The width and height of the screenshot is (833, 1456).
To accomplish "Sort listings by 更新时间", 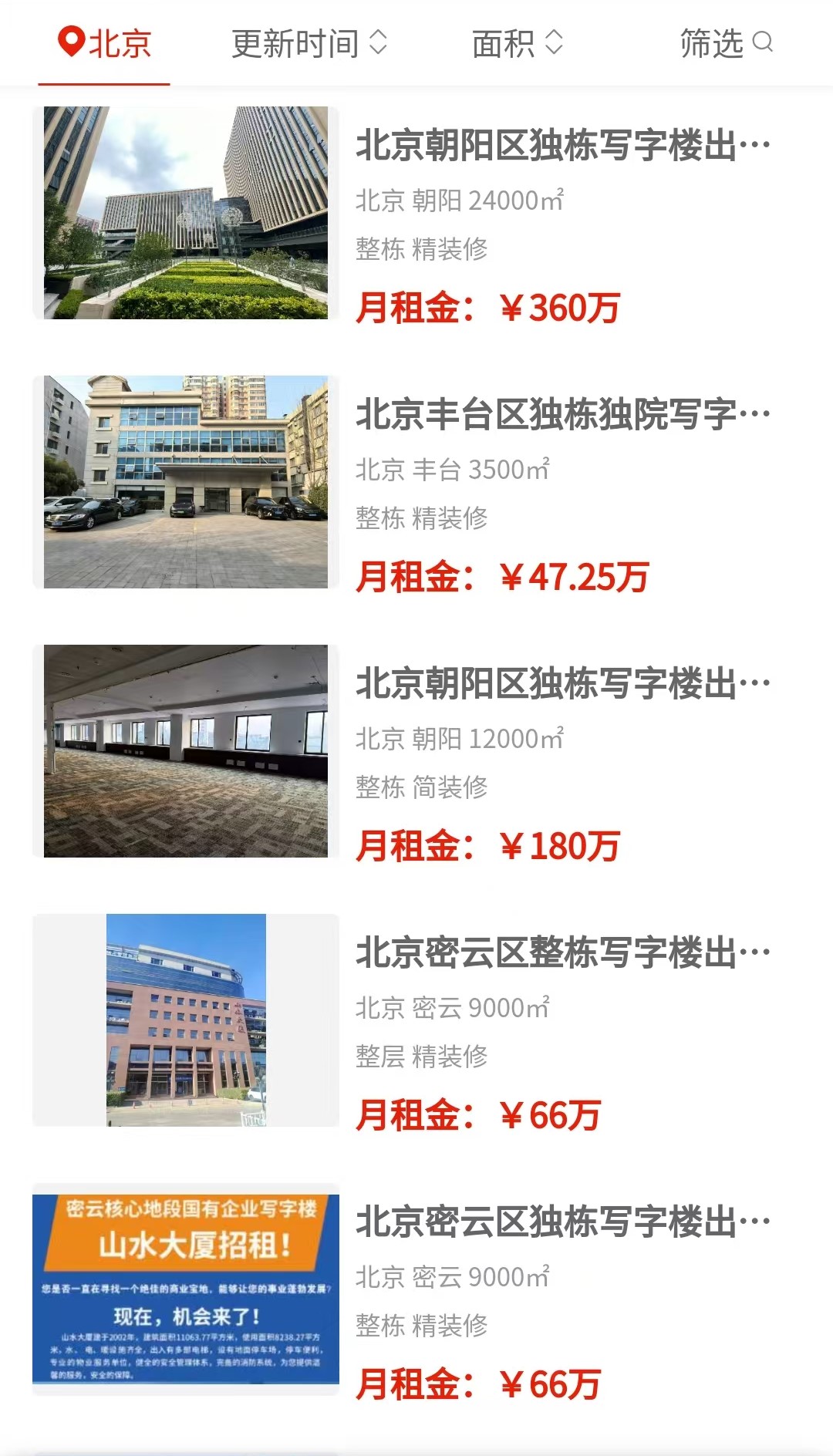I will (x=309, y=43).
